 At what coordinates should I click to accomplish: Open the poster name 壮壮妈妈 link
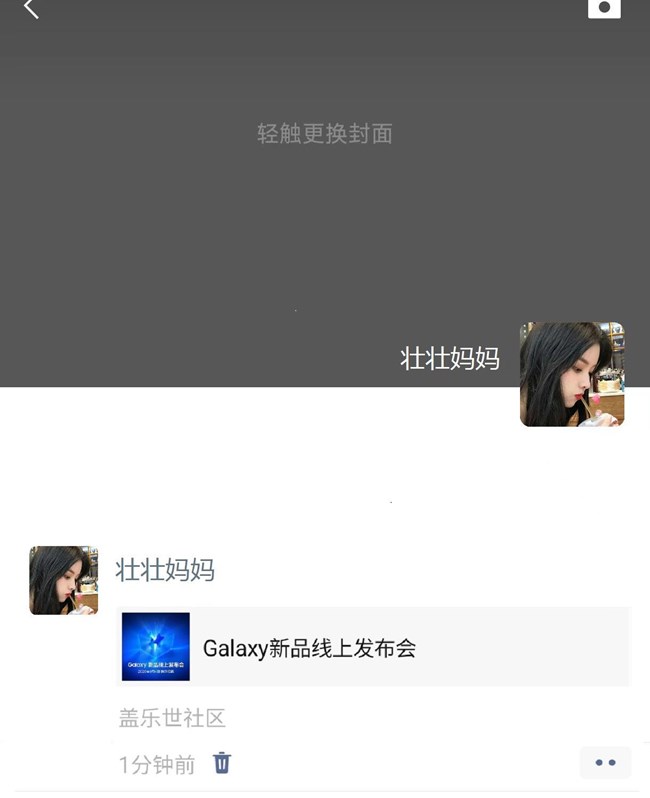pos(165,571)
